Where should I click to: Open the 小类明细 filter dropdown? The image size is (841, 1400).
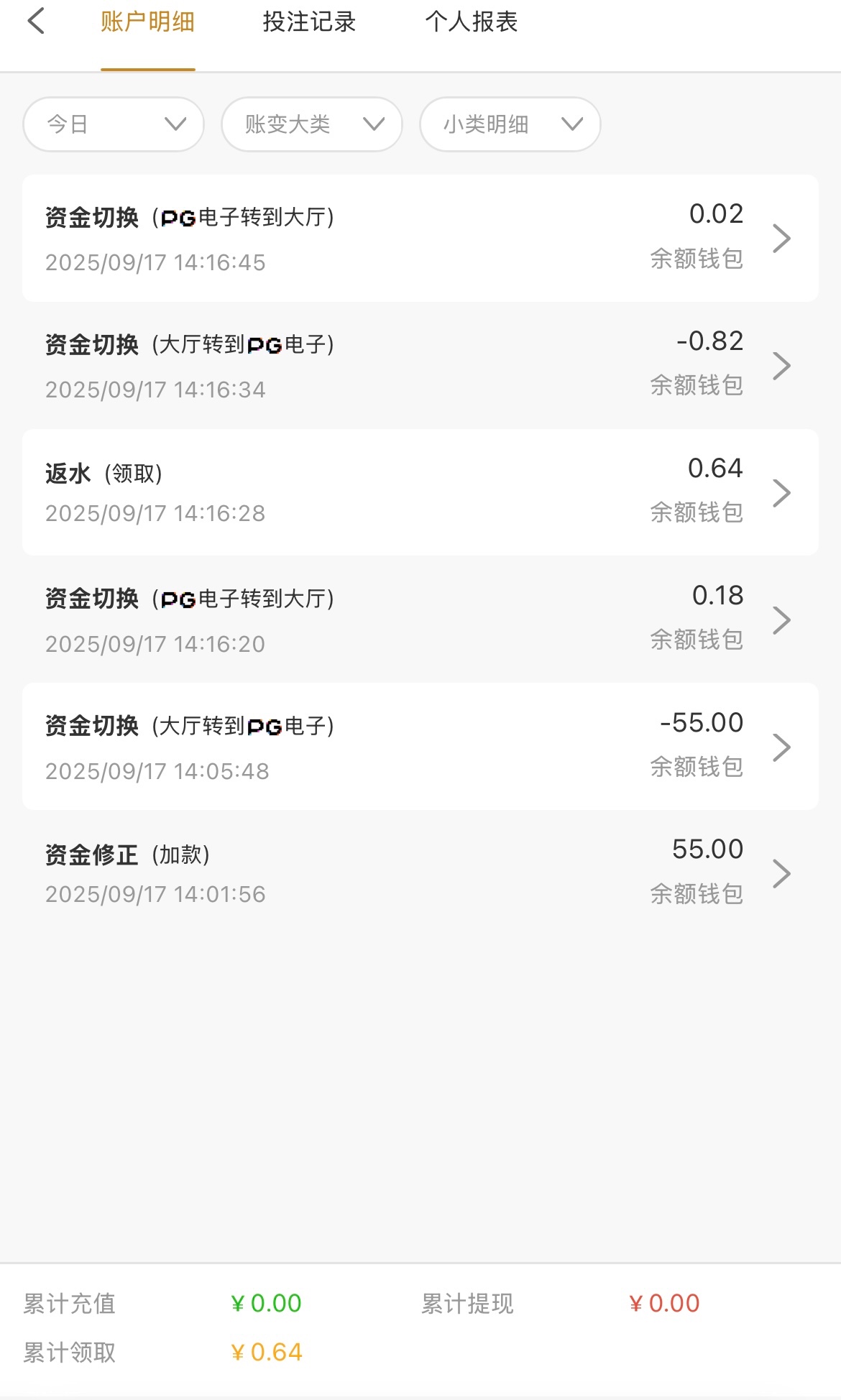pyautogui.click(x=510, y=124)
